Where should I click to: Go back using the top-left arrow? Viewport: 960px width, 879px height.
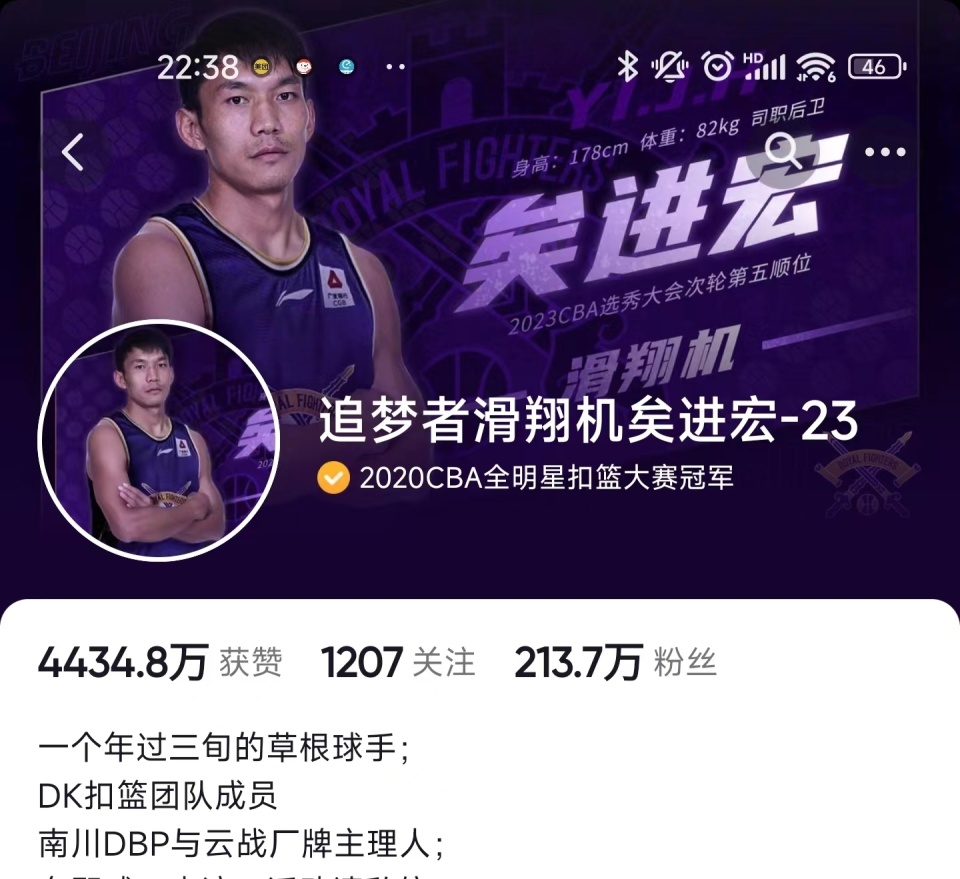72,152
